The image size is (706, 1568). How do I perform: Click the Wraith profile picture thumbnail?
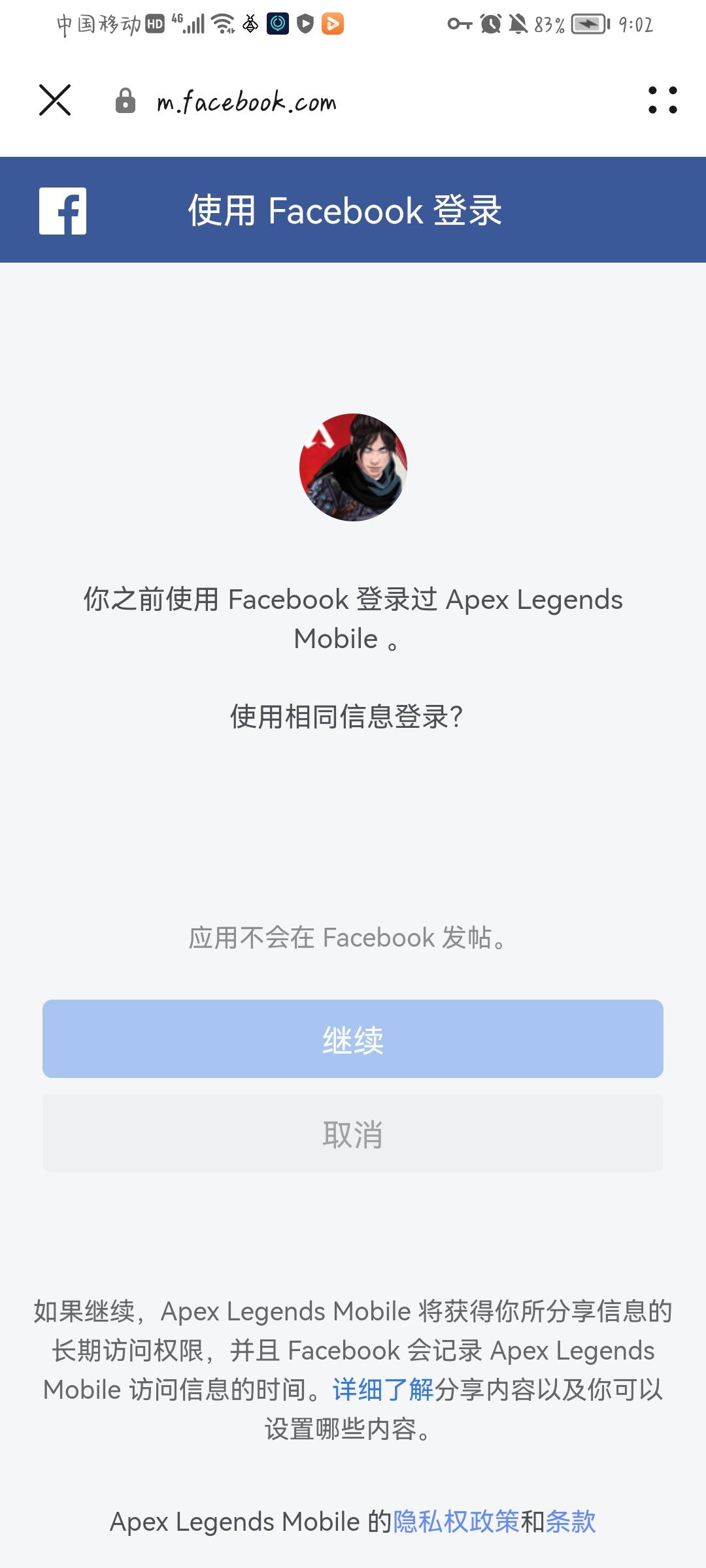point(353,469)
